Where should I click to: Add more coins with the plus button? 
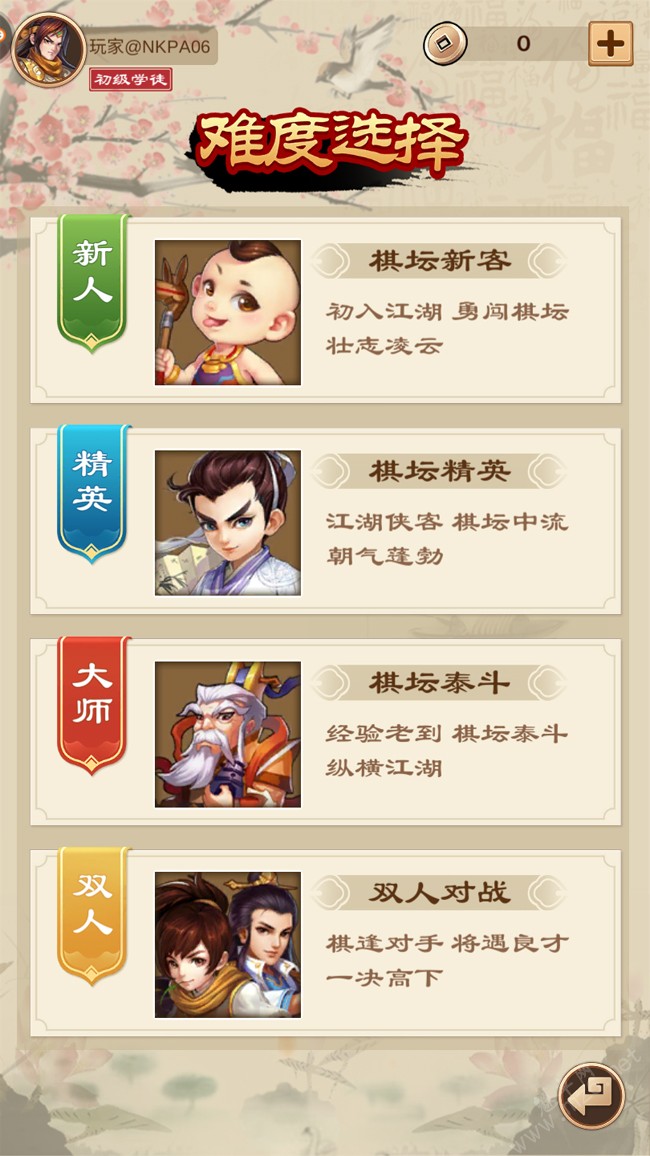click(x=610, y=44)
